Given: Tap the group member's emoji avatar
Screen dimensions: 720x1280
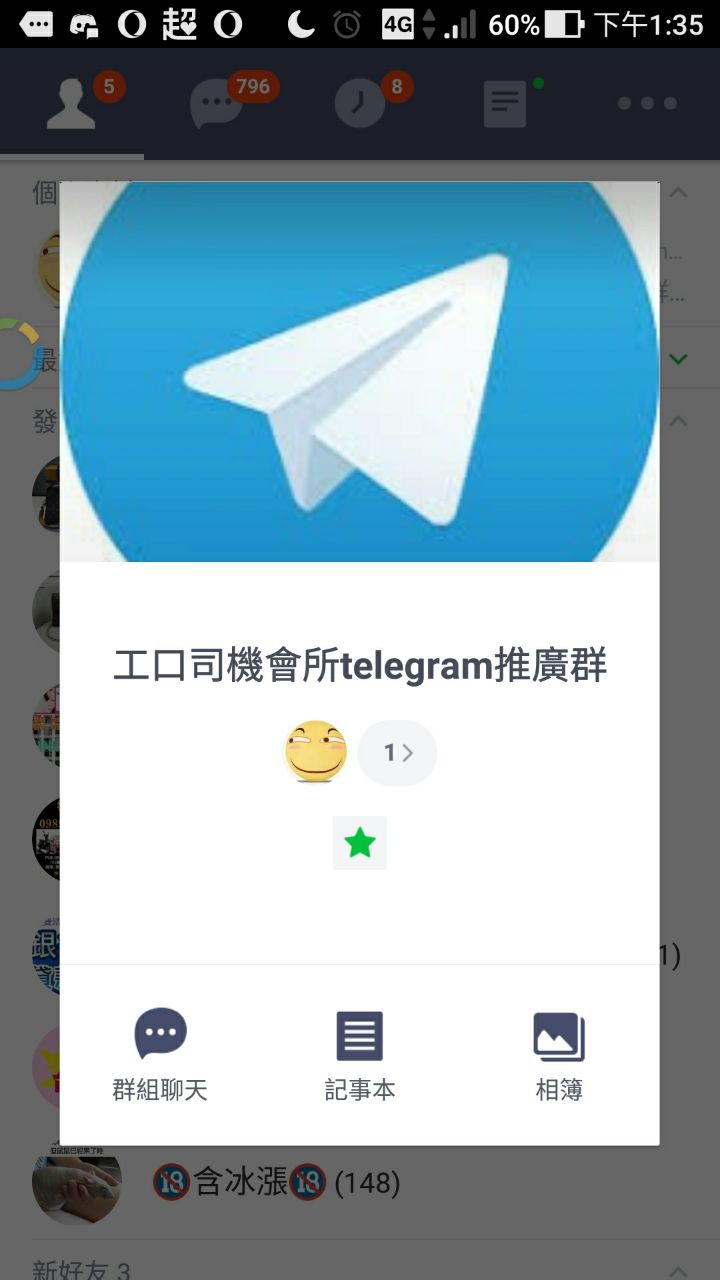Looking at the screenshot, I should (316, 752).
